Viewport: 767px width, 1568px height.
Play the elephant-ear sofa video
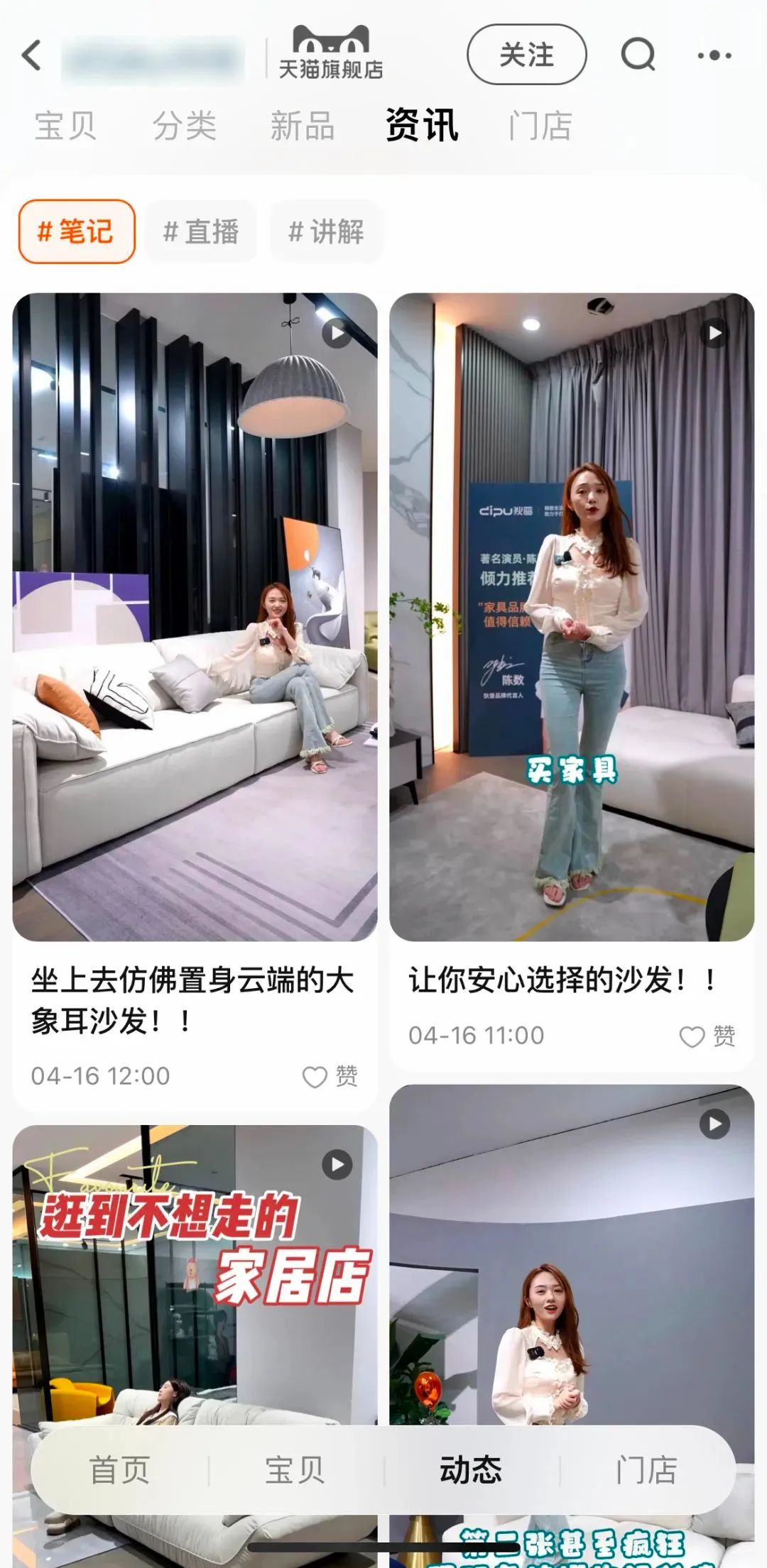[335, 334]
